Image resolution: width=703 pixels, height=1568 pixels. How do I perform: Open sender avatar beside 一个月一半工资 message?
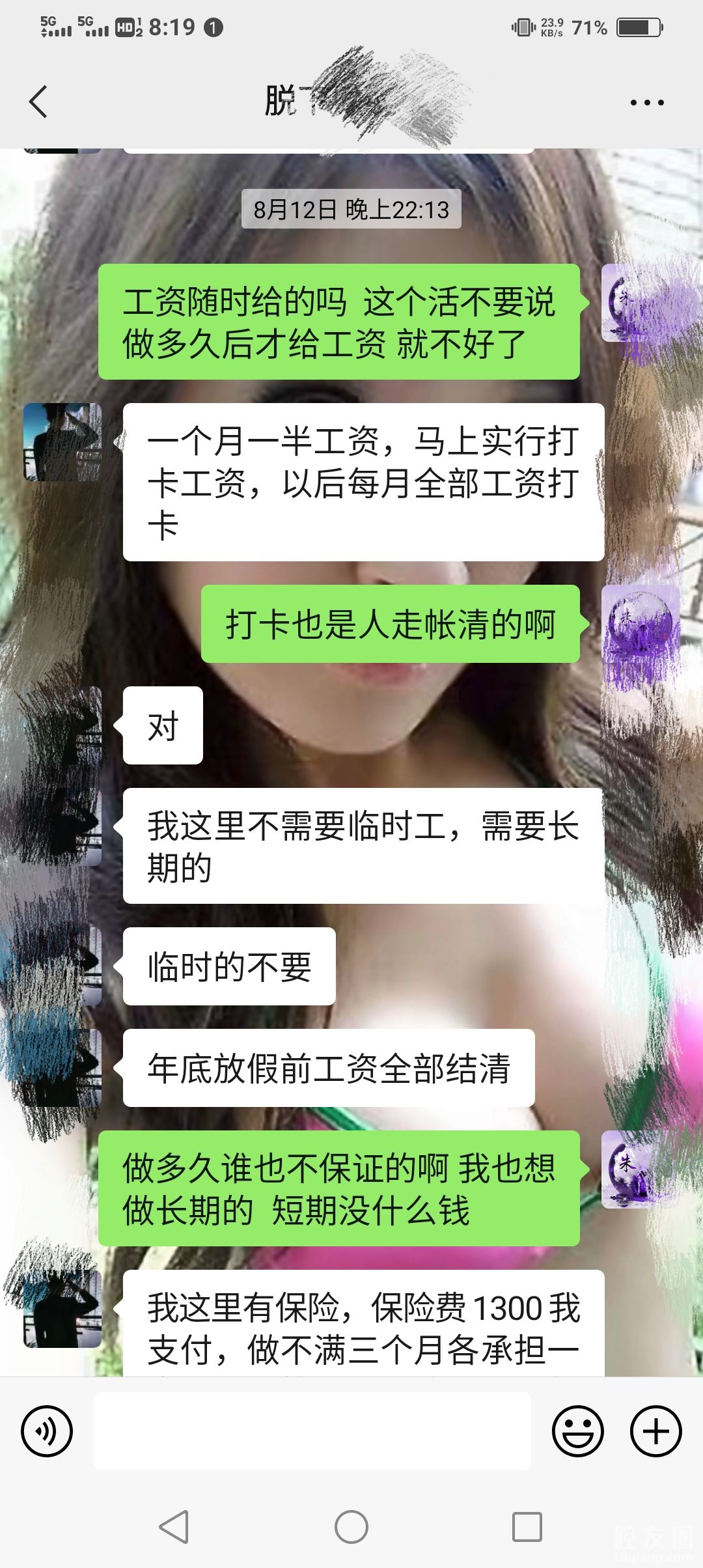pyautogui.click(x=62, y=442)
